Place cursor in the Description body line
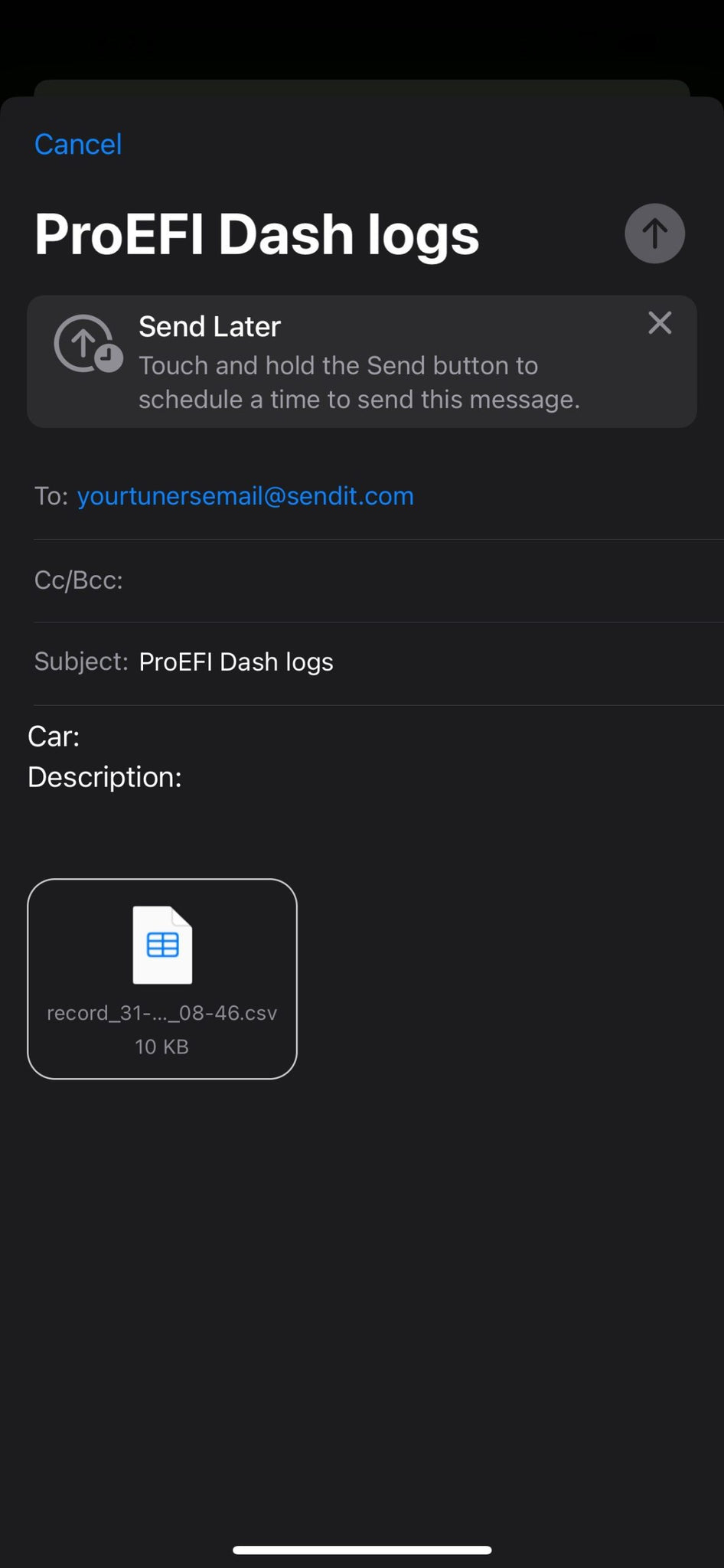This screenshot has width=724, height=1568. pyautogui.click(x=105, y=777)
